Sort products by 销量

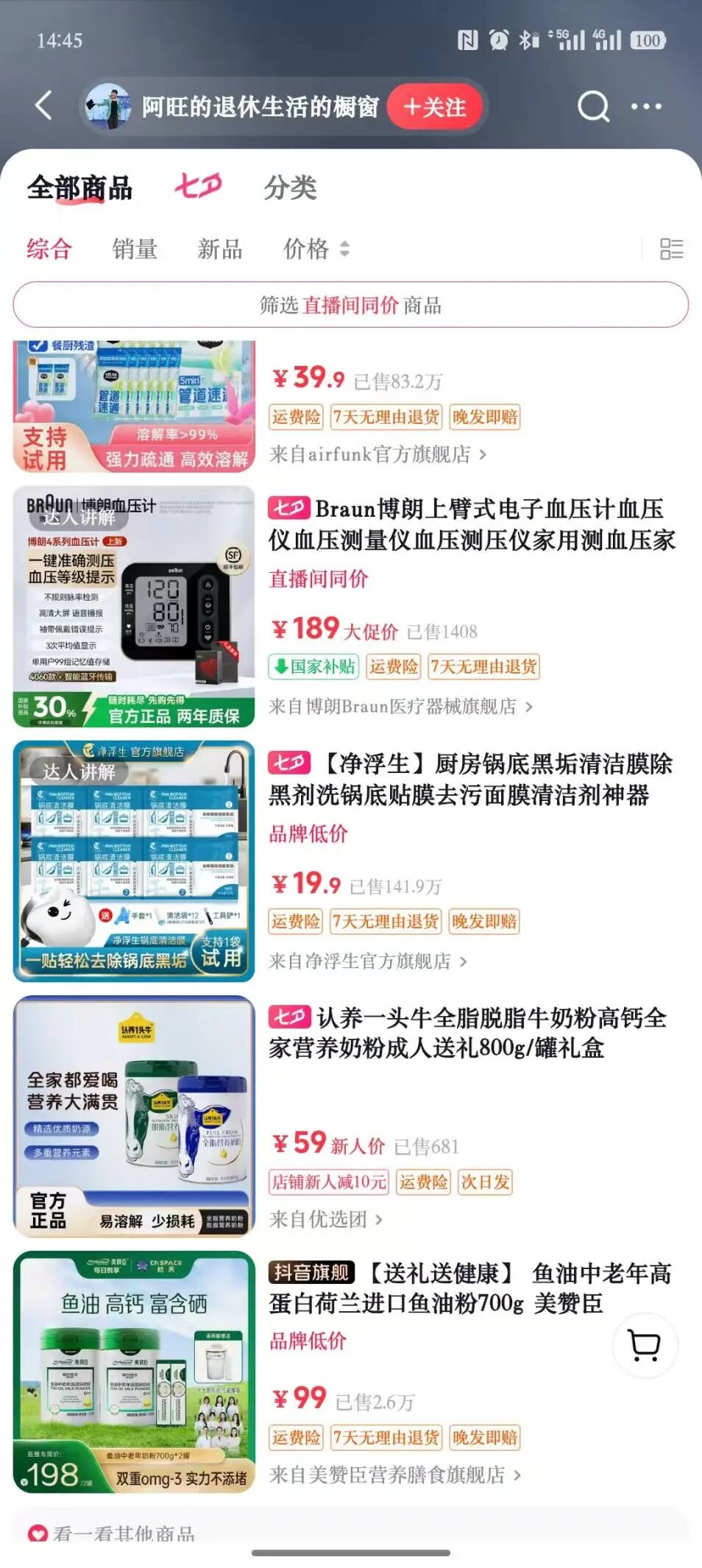click(x=135, y=249)
